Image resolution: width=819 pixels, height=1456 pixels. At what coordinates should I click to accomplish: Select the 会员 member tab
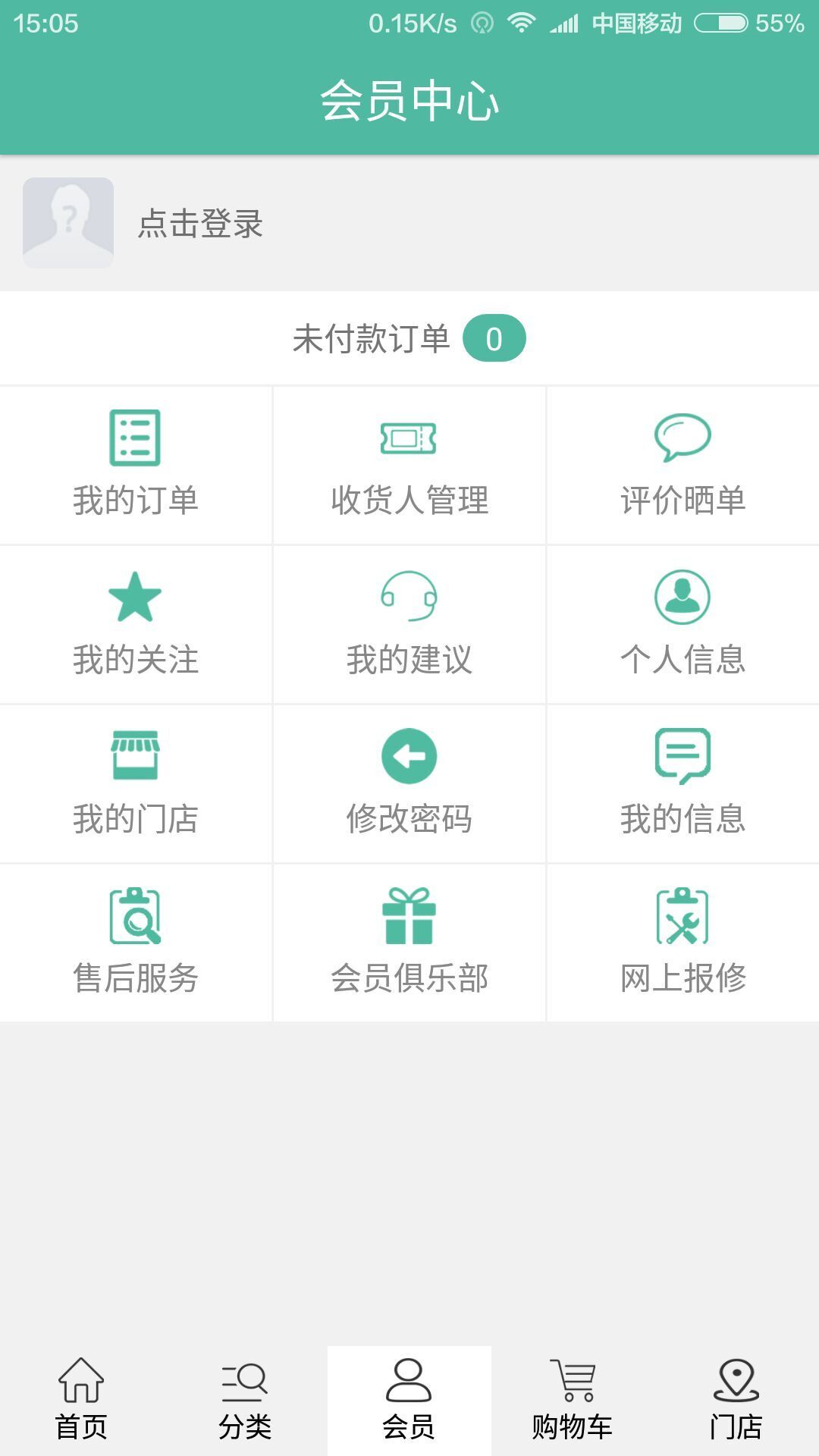tap(409, 1400)
